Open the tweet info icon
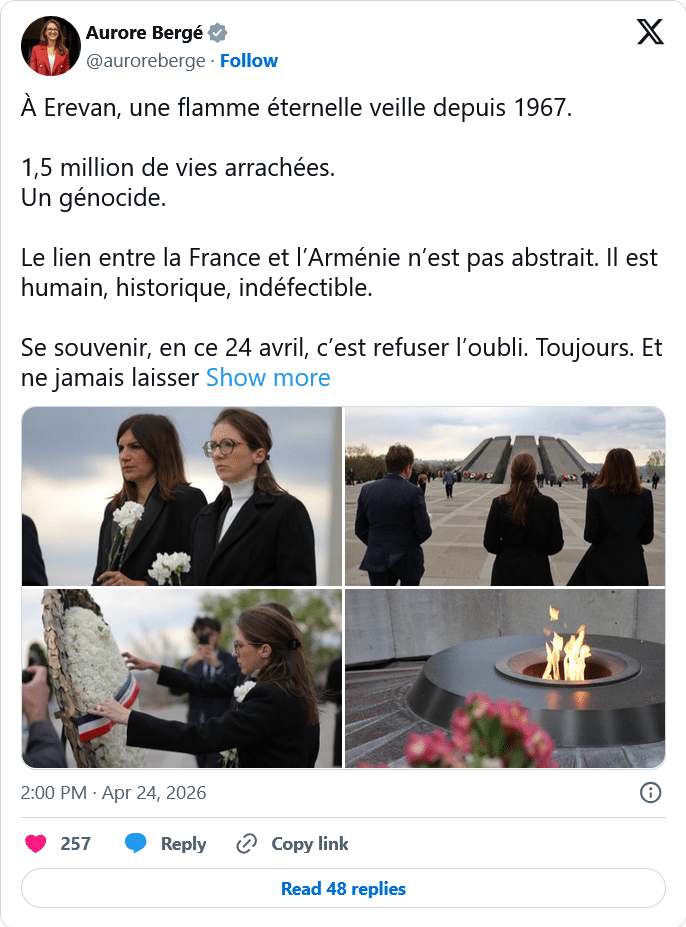 click(x=650, y=793)
